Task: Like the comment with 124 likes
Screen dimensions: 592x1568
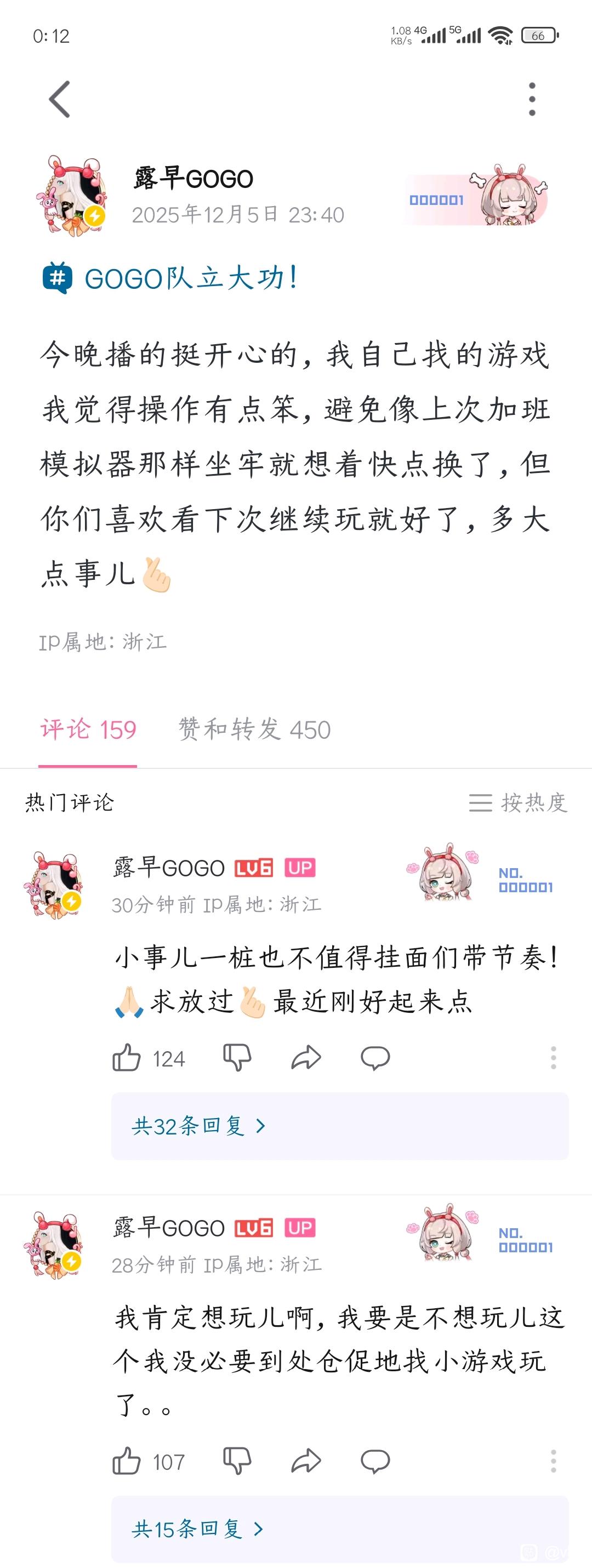Action: (127, 1058)
